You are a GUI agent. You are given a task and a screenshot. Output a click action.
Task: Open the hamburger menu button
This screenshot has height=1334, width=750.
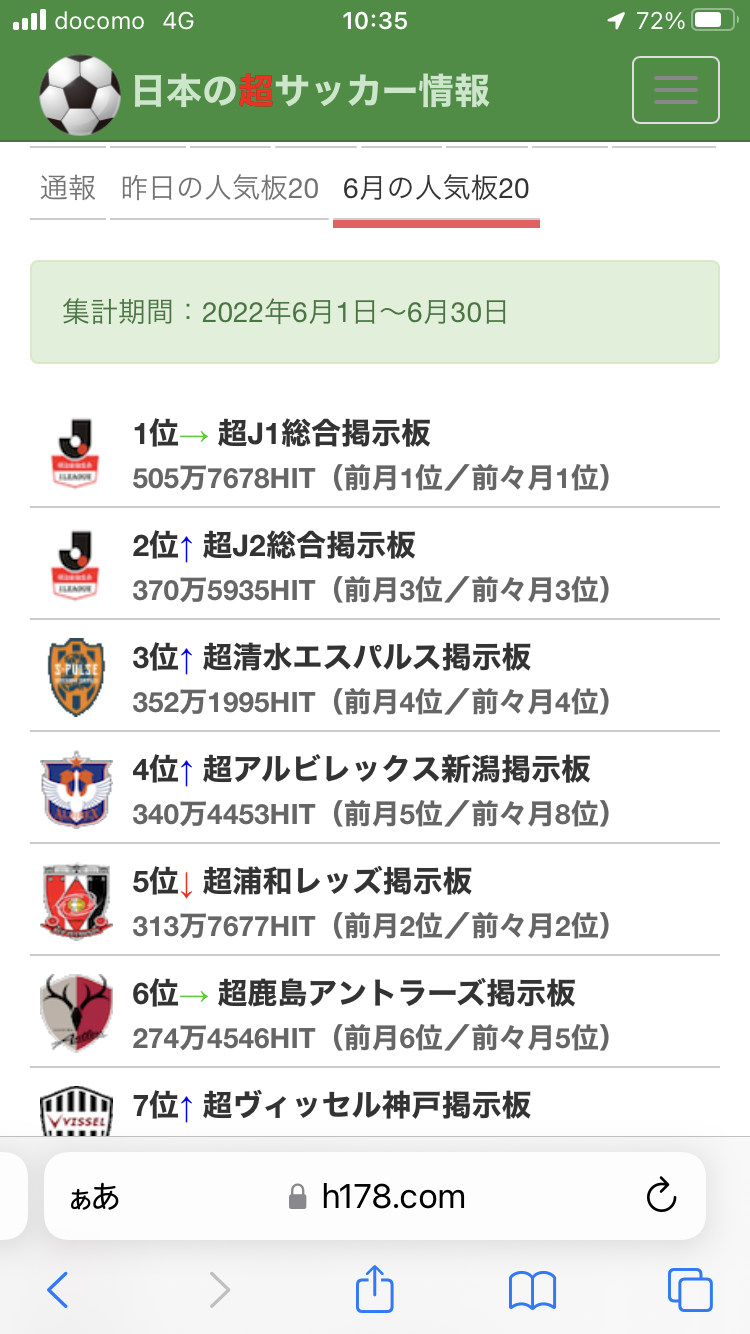[675, 90]
